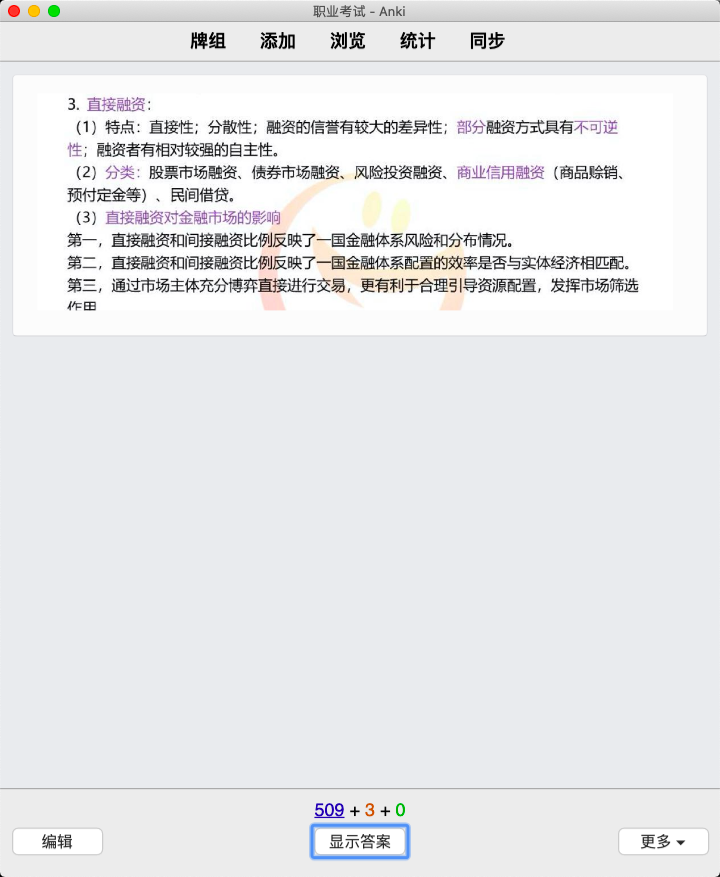This screenshot has width=720, height=877.
Task: Minimize the Anki window
Action: [x=34, y=11]
